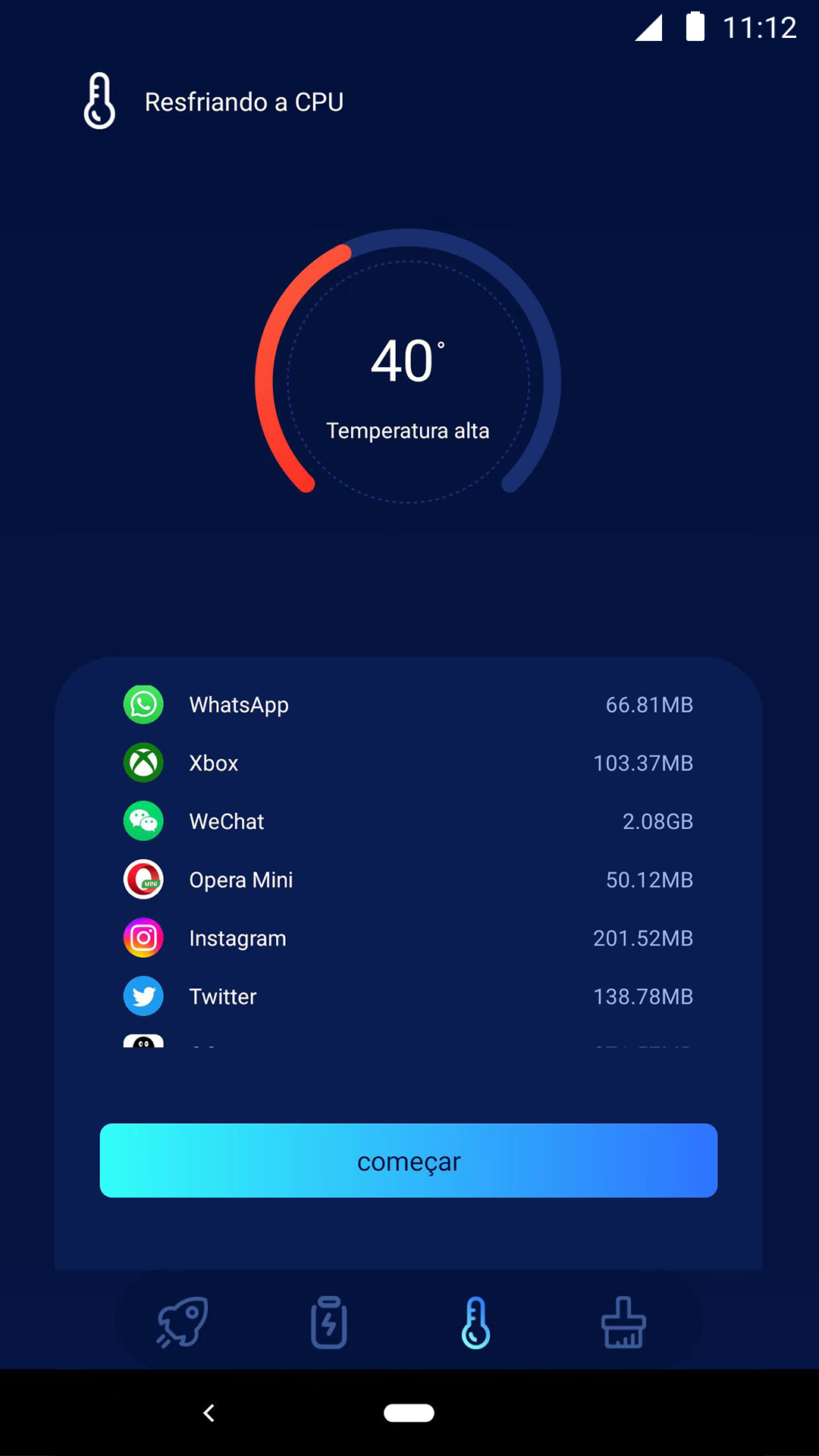This screenshot has width=819, height=1456.
Task: Select the thermometer CPU cooler tab
Action: pos(475,1322)
